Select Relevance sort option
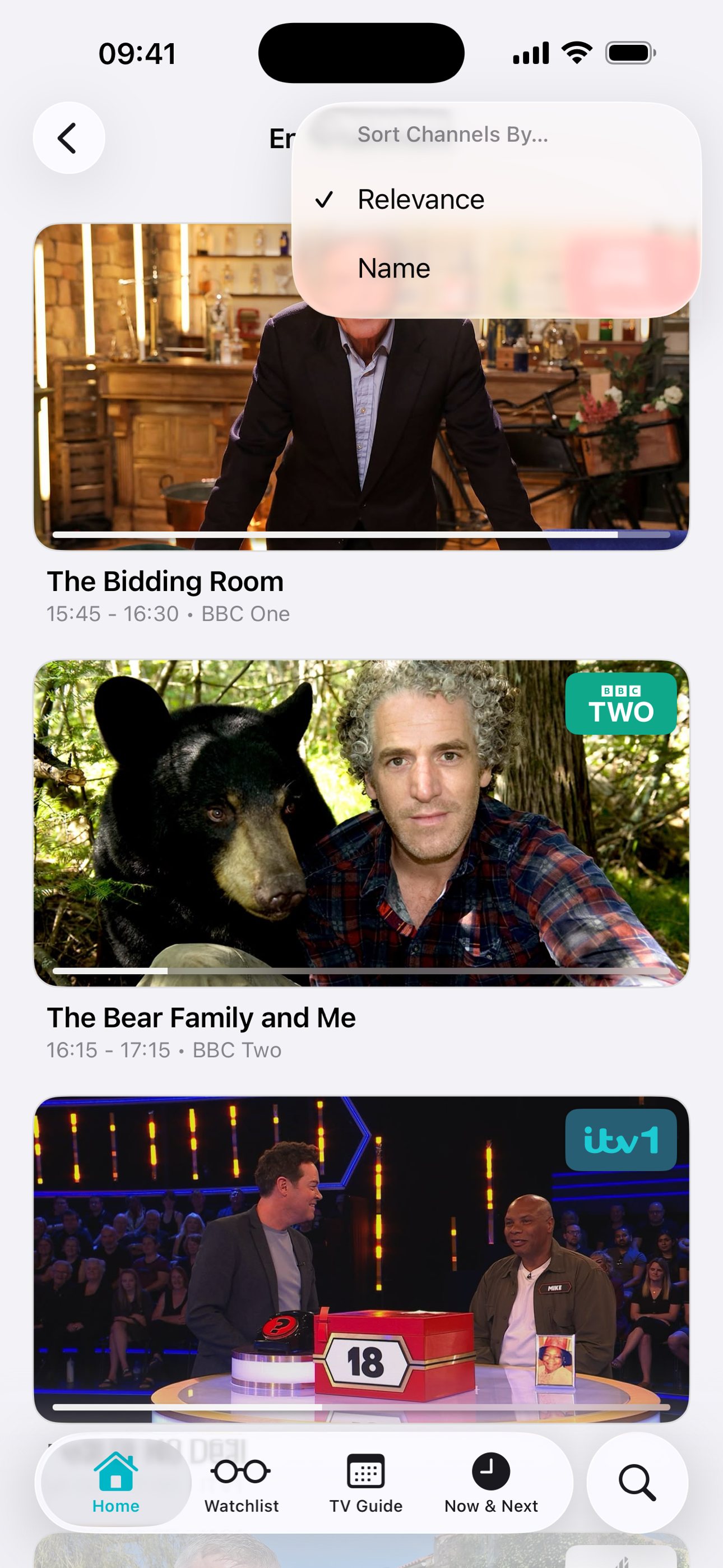Image resolution: width=723 pixels, height=1568 pixels. point(420,200)
